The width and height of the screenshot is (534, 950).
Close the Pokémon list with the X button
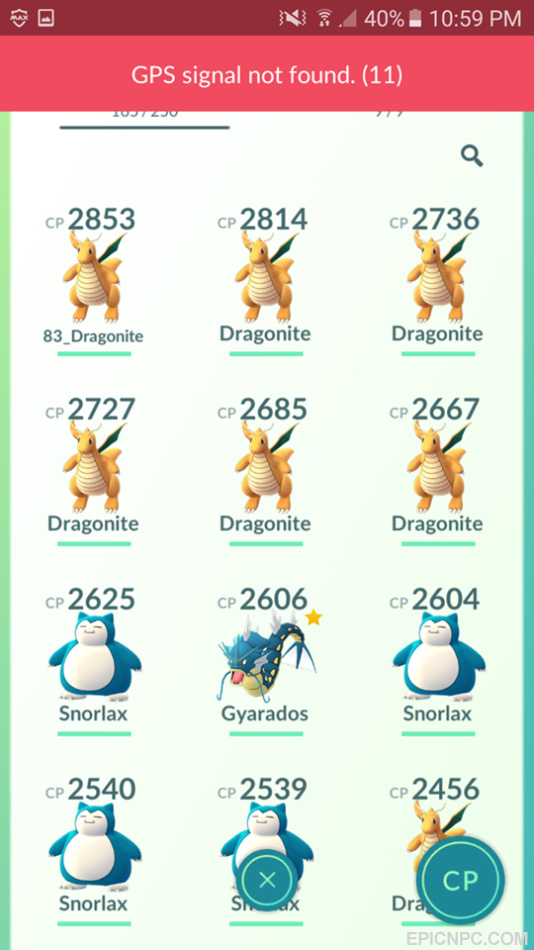click(267, 880)
